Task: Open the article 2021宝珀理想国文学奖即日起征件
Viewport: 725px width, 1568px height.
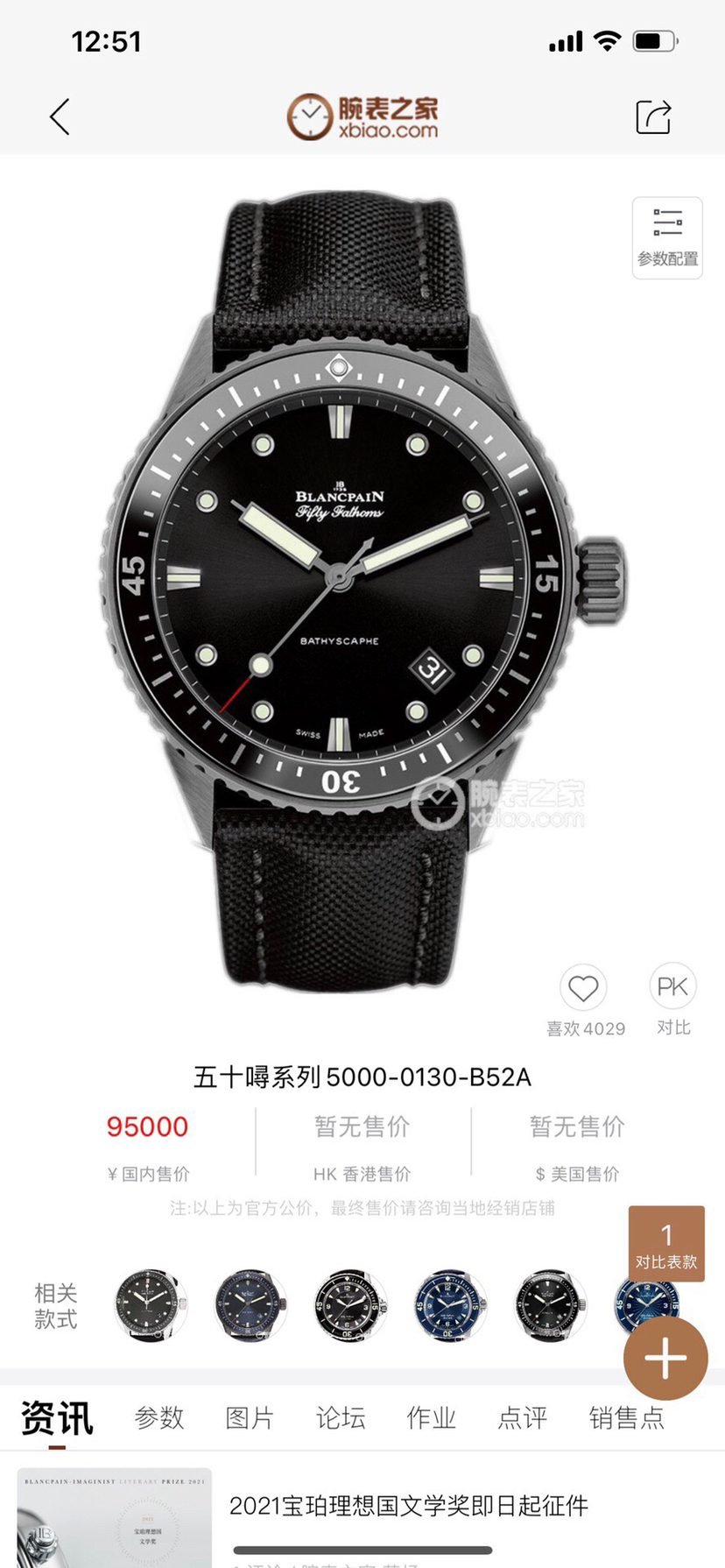Action: 408,1506
